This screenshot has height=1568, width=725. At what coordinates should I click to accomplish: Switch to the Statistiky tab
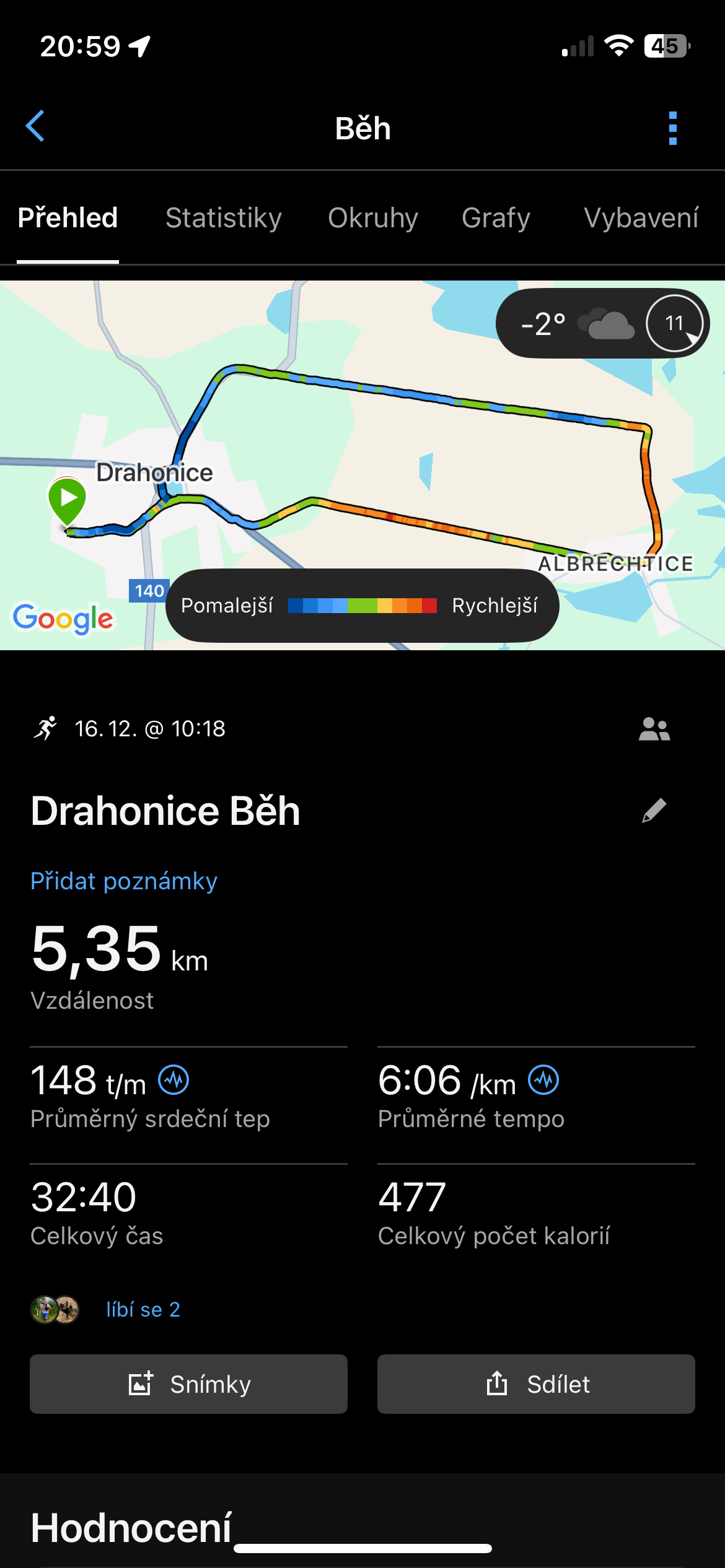point(223,218)
